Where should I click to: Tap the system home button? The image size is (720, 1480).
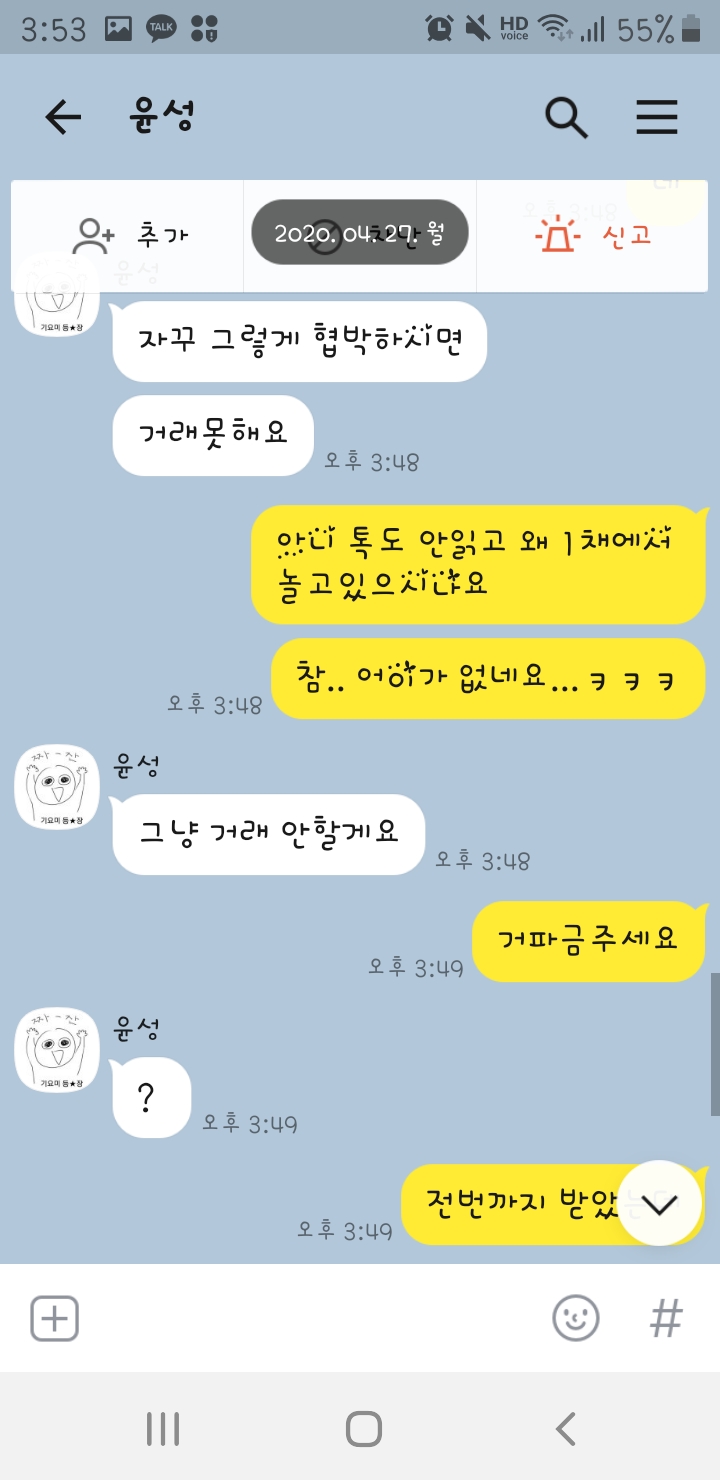tap(363, 1429)
